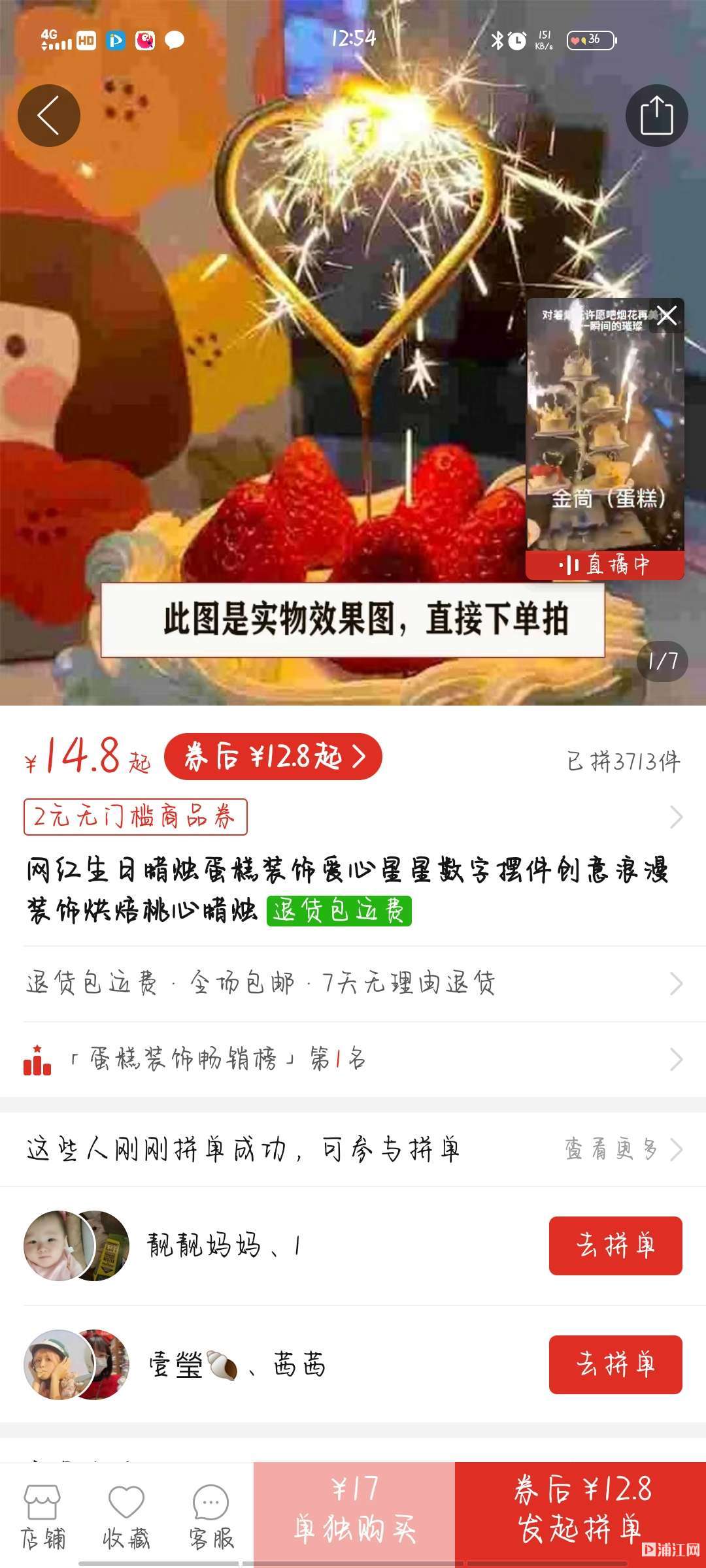This screenshot has width=706, height=1568.
Task: Join the group buy with 壹莹 and 茜茜
Action: 615,1364
